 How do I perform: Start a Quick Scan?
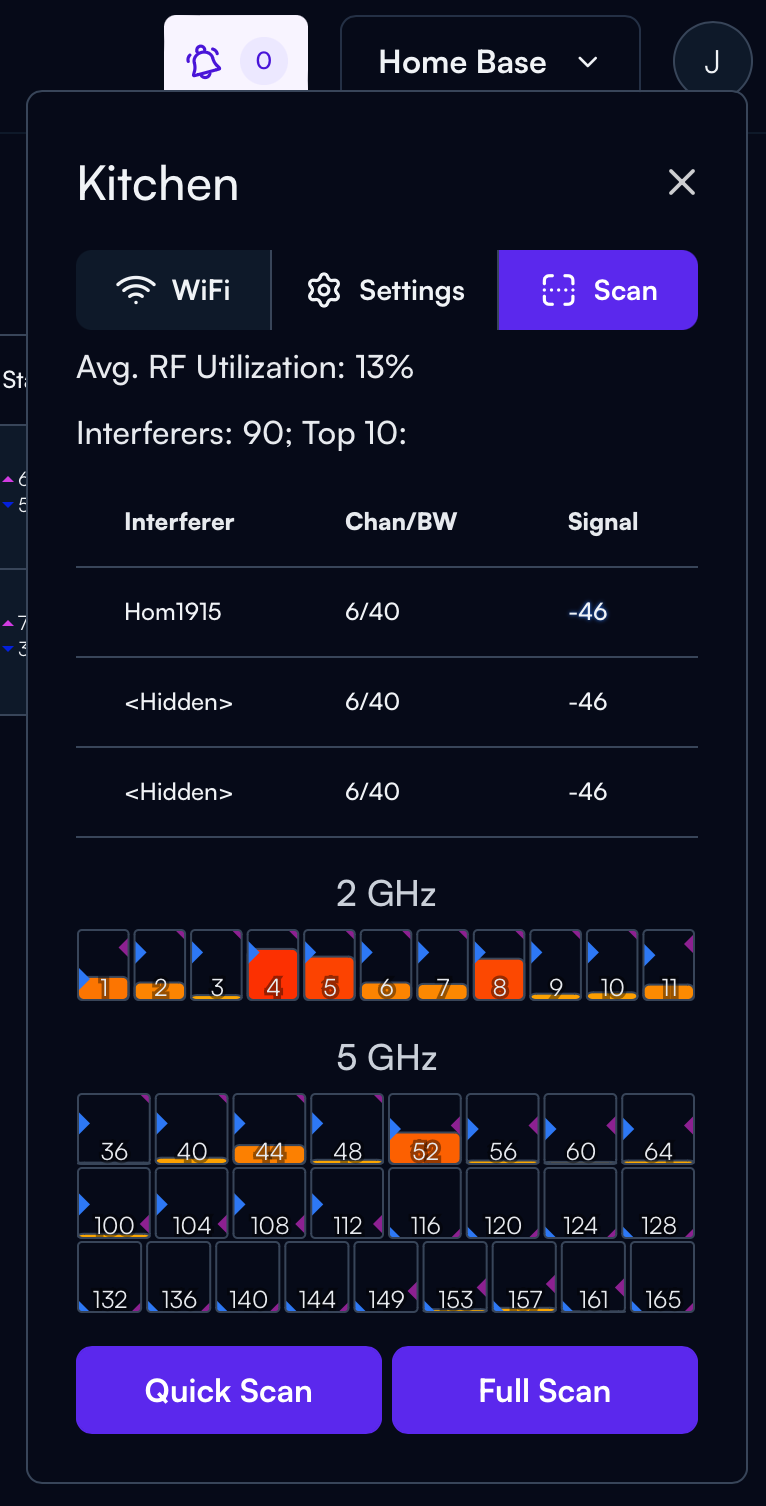(229, 1390)
